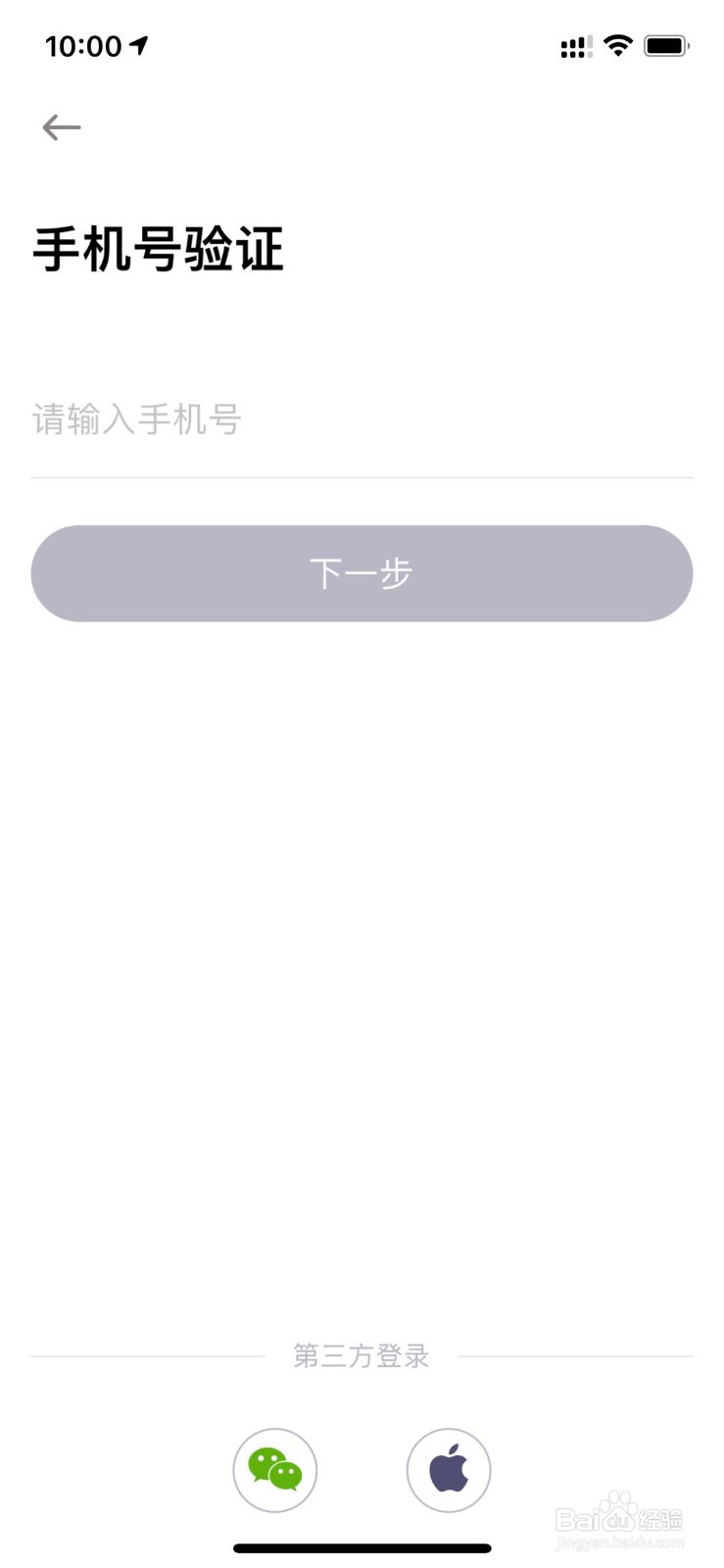Click the 10:00 clock in status bar
The image size is (724, 1568).
pyautogui.click(x=81, y=45)
